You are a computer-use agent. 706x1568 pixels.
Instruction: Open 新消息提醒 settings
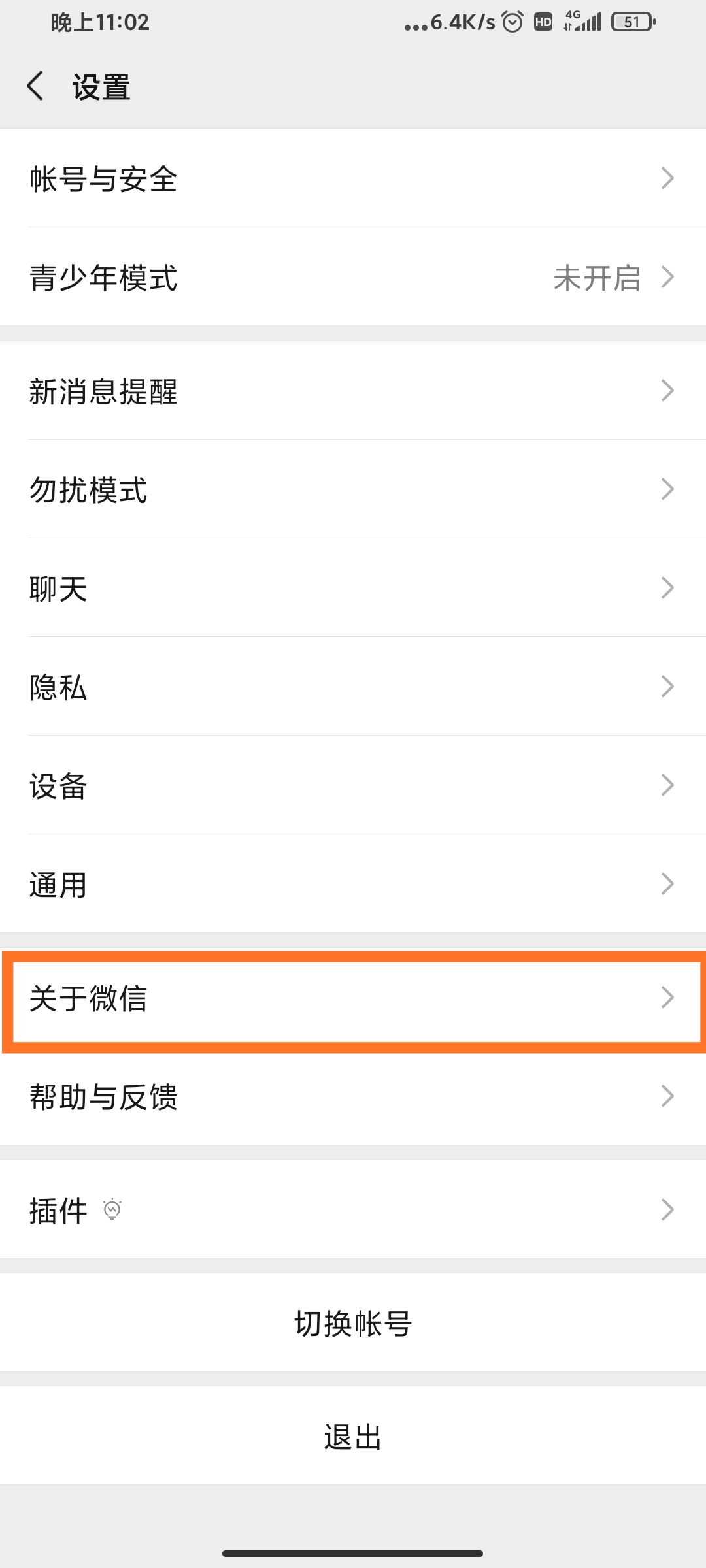coord(353,390)
